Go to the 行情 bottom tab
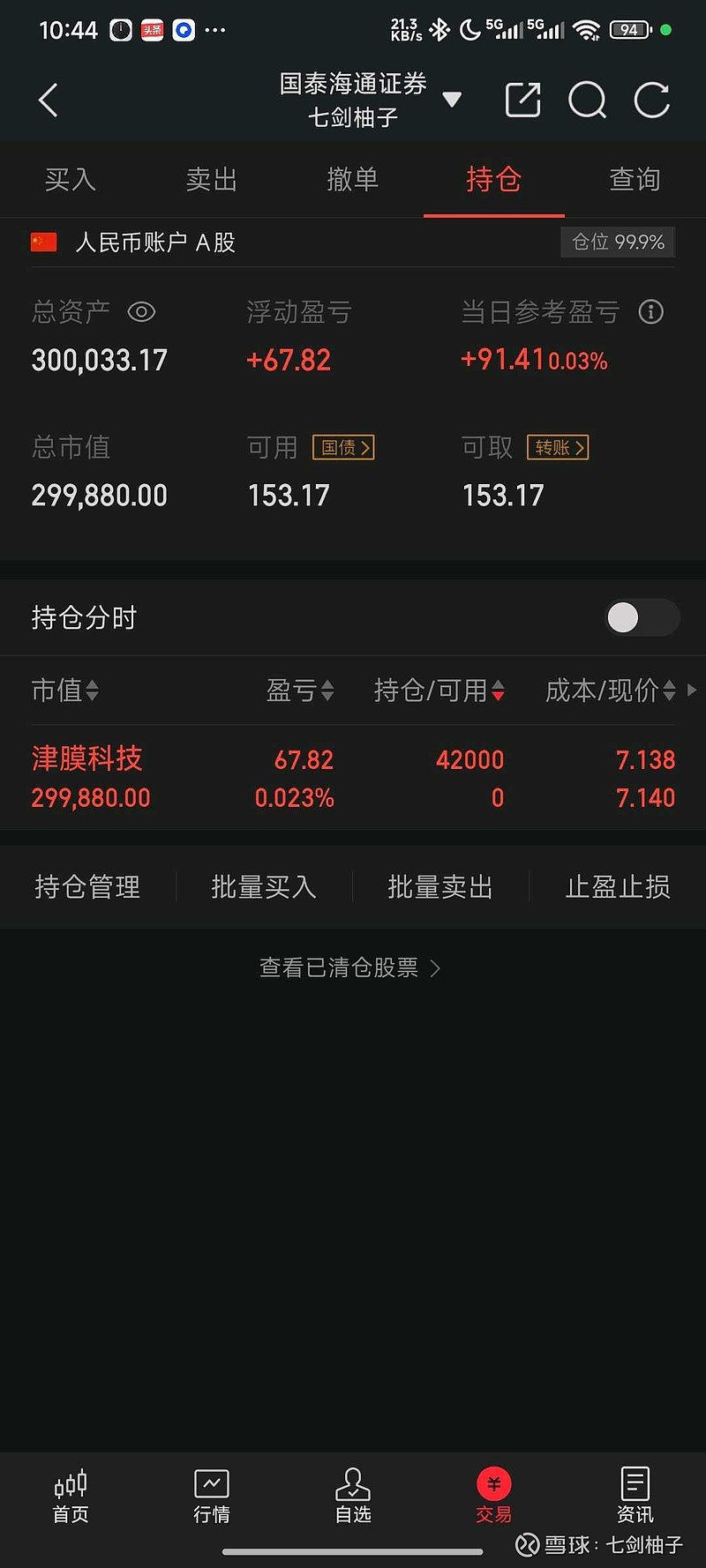Viewport: 706px width, 1568px height. [x=212, y=1496]
